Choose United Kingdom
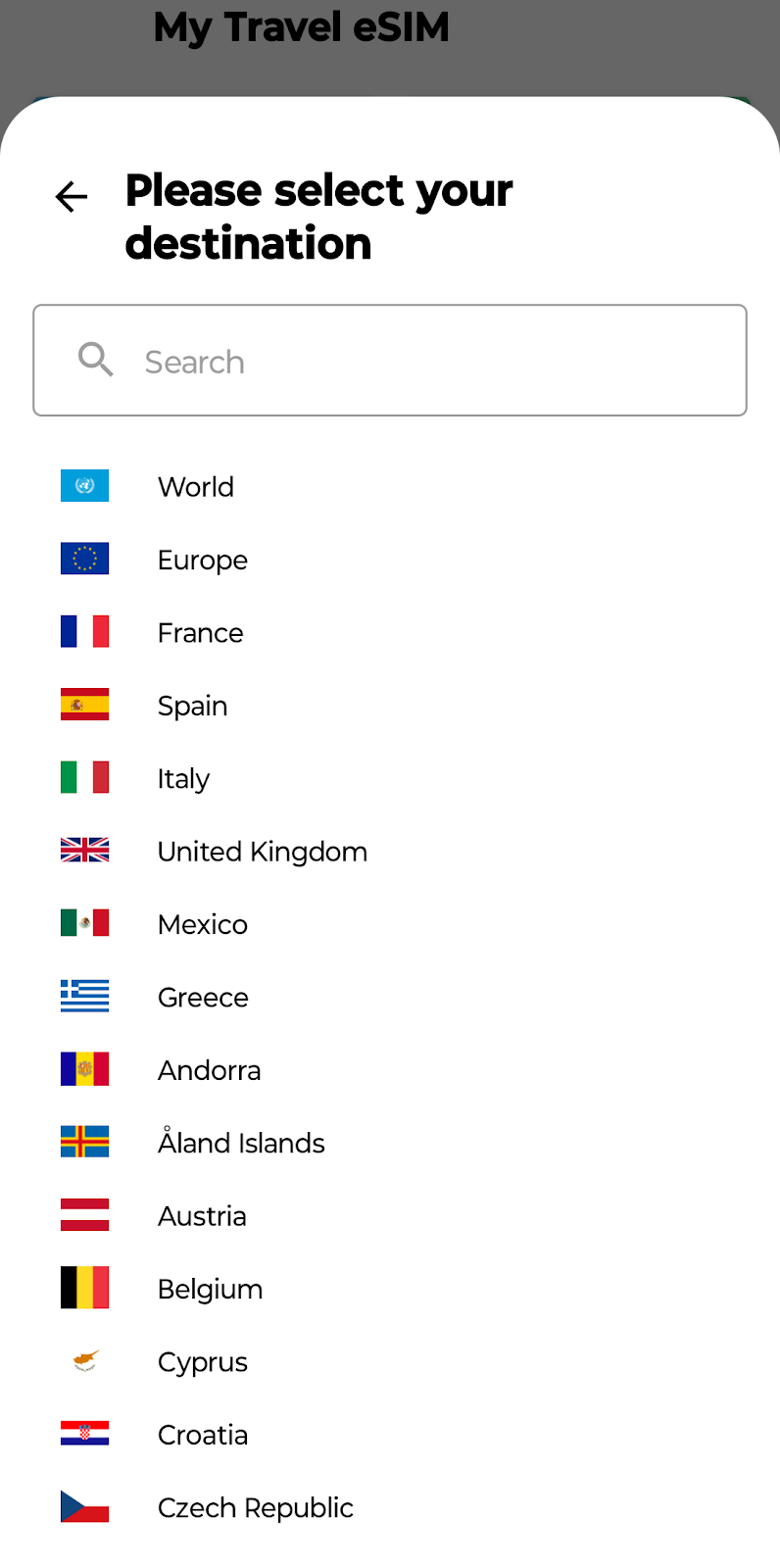780x1568 pixels. coord(390,851)
